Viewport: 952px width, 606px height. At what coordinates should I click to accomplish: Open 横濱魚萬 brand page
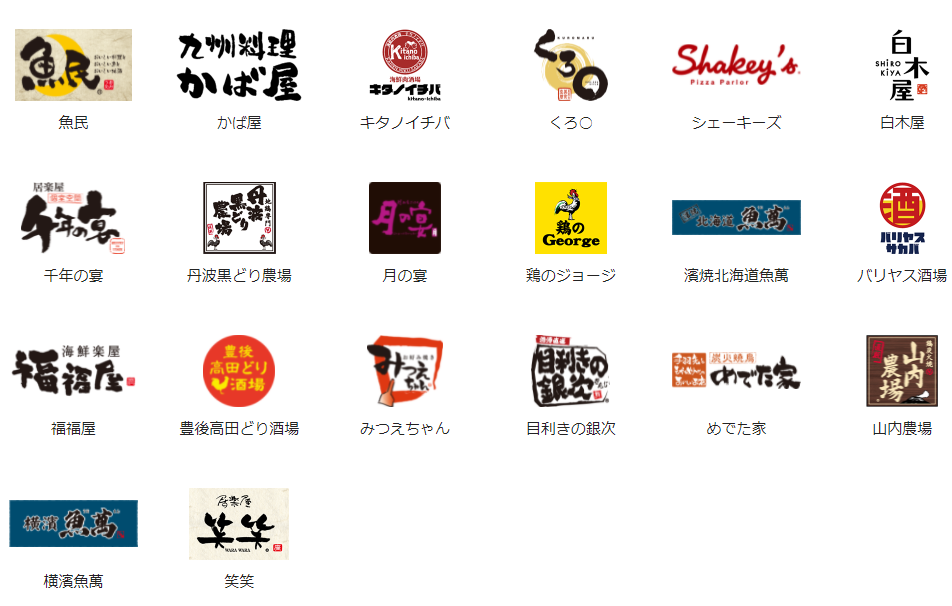[73, 524]
